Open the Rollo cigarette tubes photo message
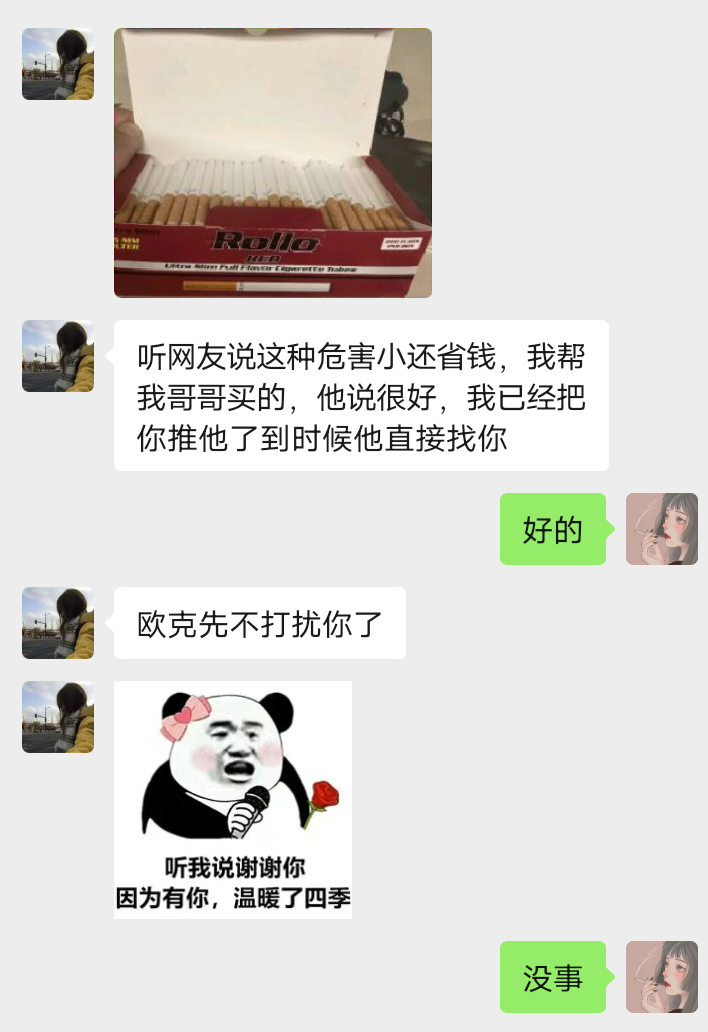Image resolution: width=708 pixels, height=1032 pixels. point(273,163)
